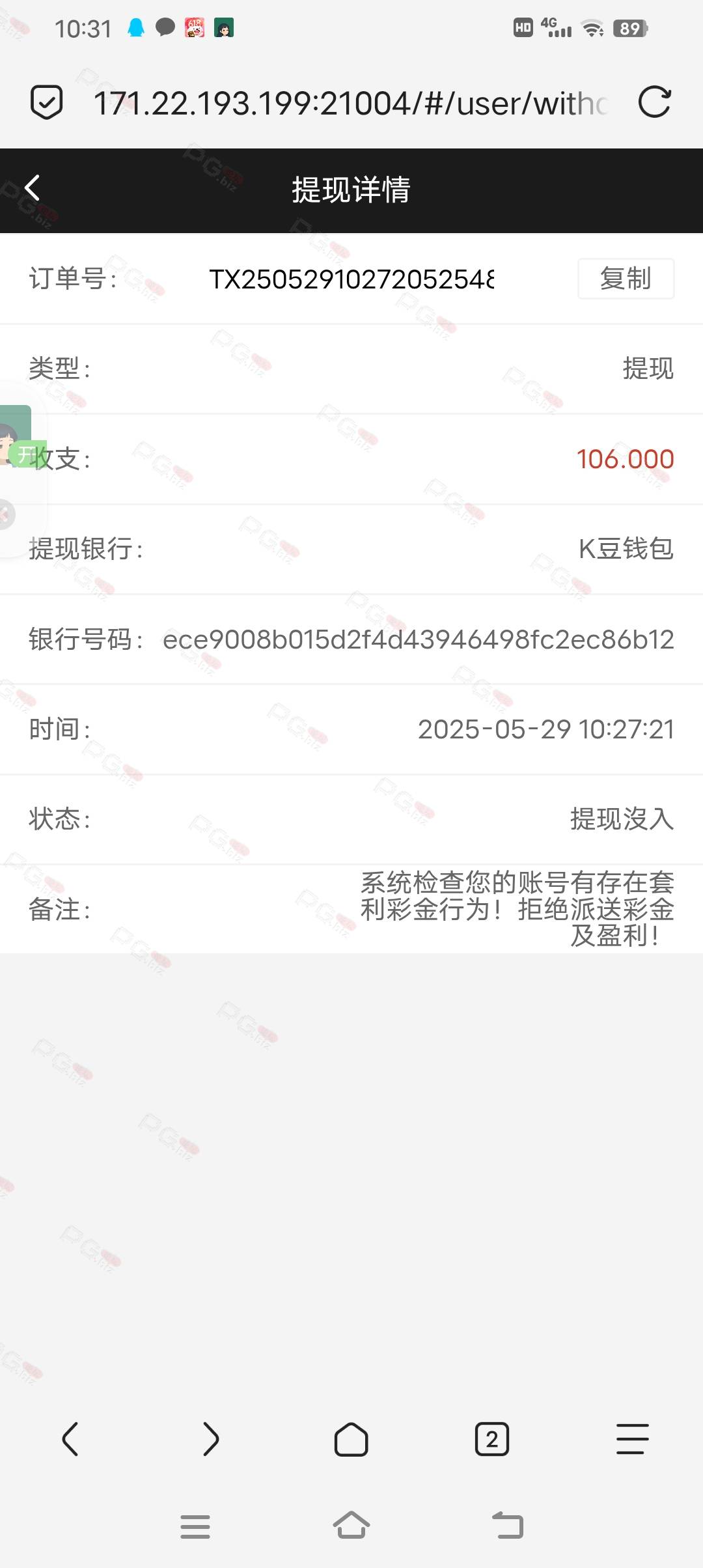This screenshot has width=703, height=1568.
Task: Copy the order number with 复制
Action: pyautogui.click(x=626, y=279)
